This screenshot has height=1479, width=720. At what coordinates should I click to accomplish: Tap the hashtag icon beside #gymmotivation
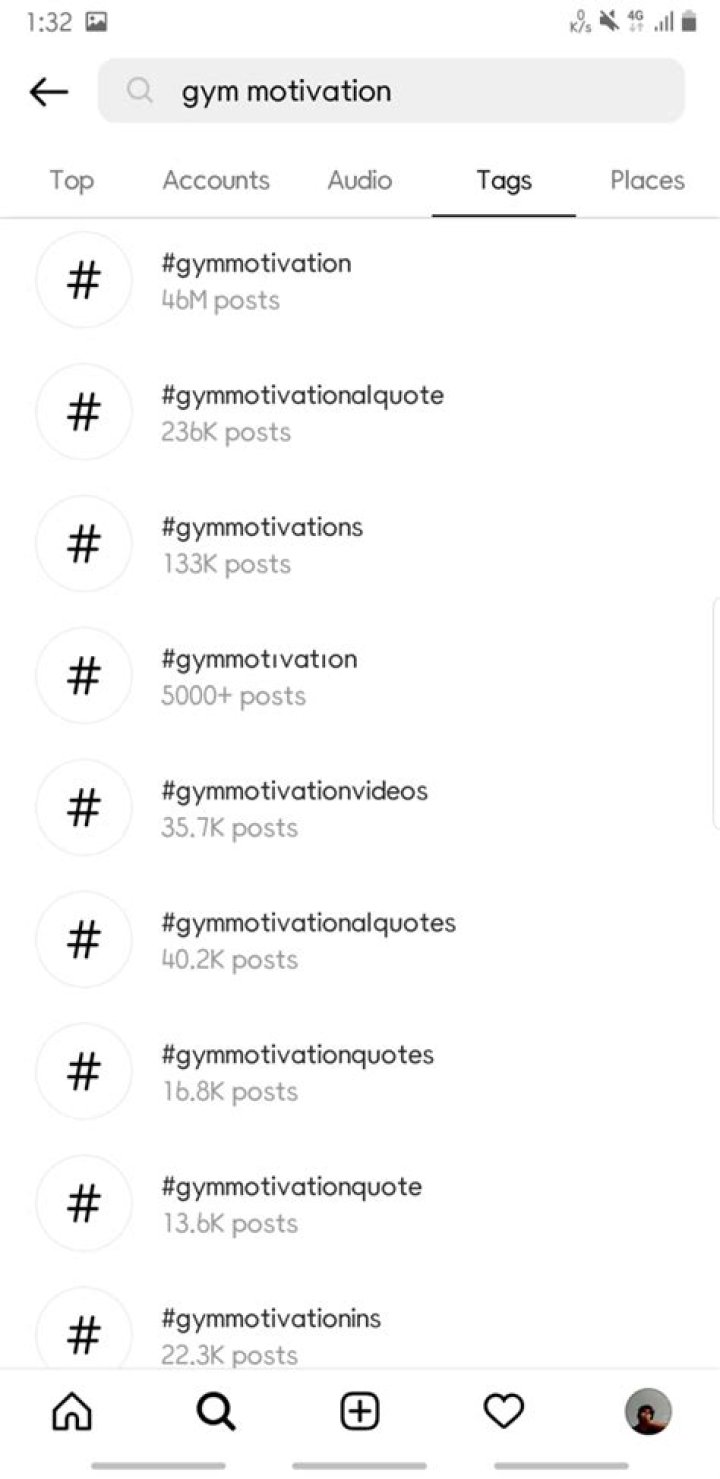[83, 280]
